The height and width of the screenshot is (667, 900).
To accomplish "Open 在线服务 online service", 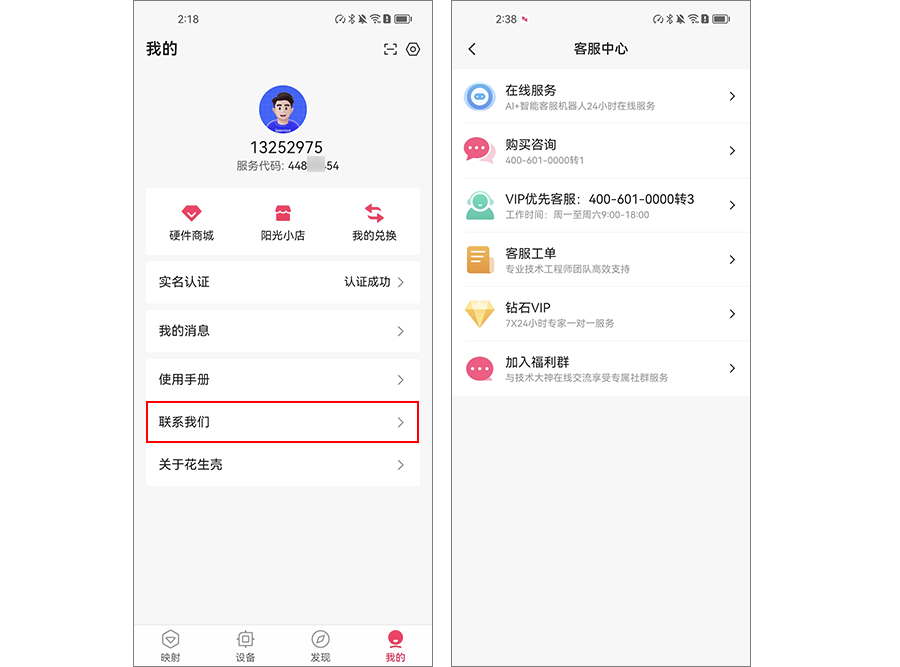I will (600, 97).
